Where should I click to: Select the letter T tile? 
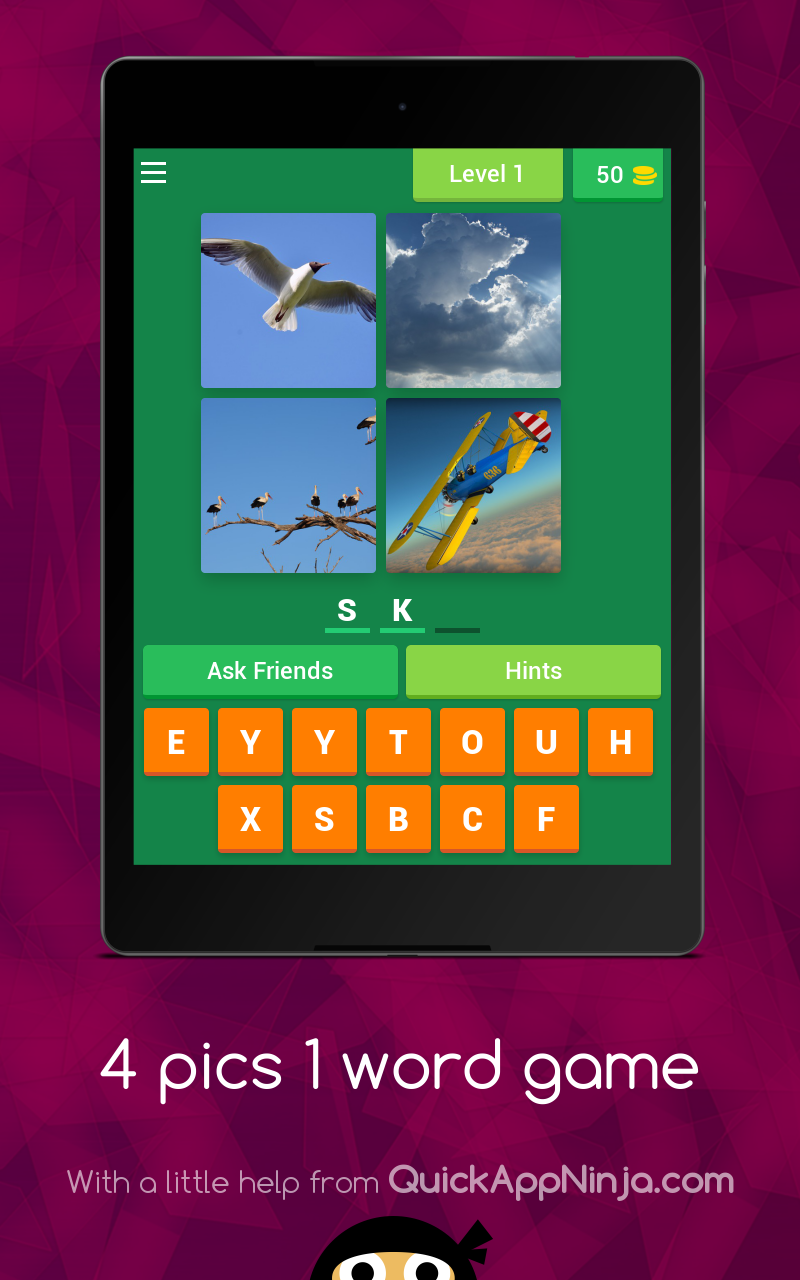pos(398,741)
